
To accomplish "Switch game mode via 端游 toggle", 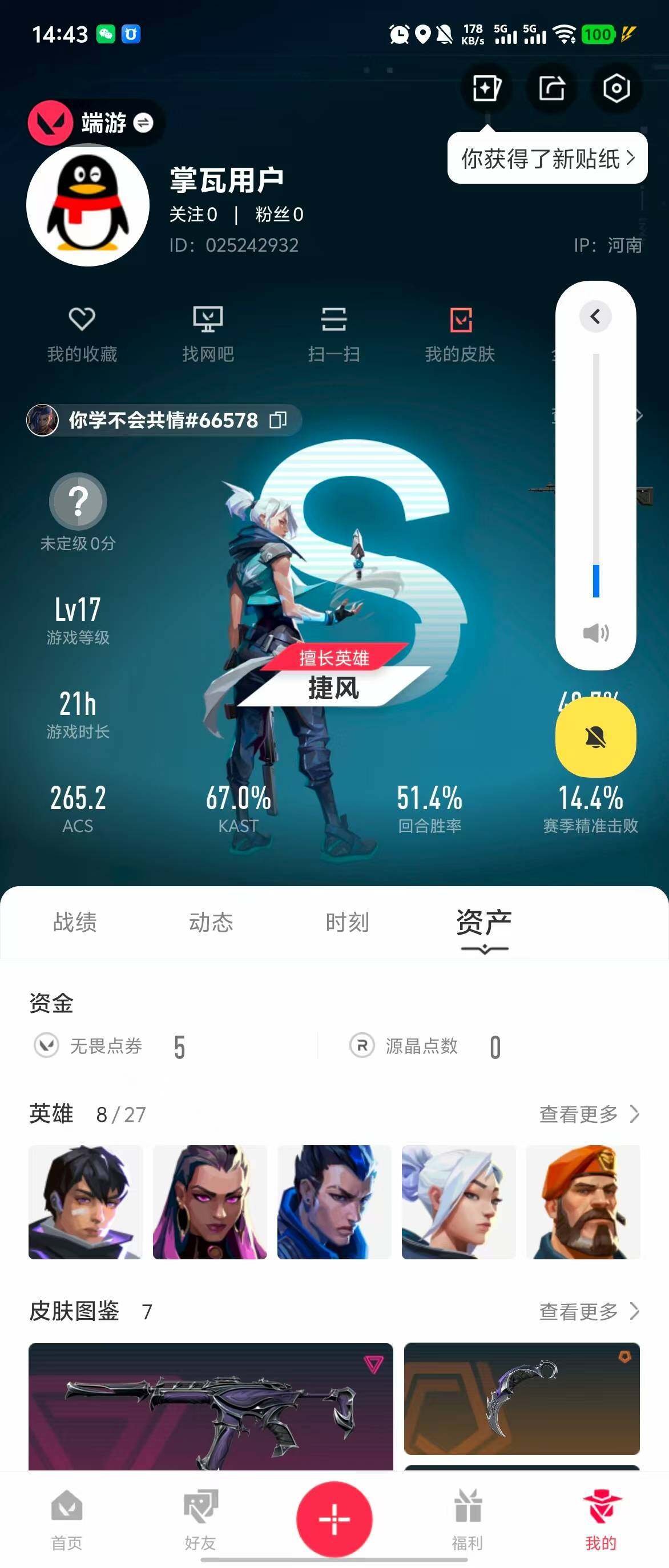I will pyautogui.click(x=144, y=123).
